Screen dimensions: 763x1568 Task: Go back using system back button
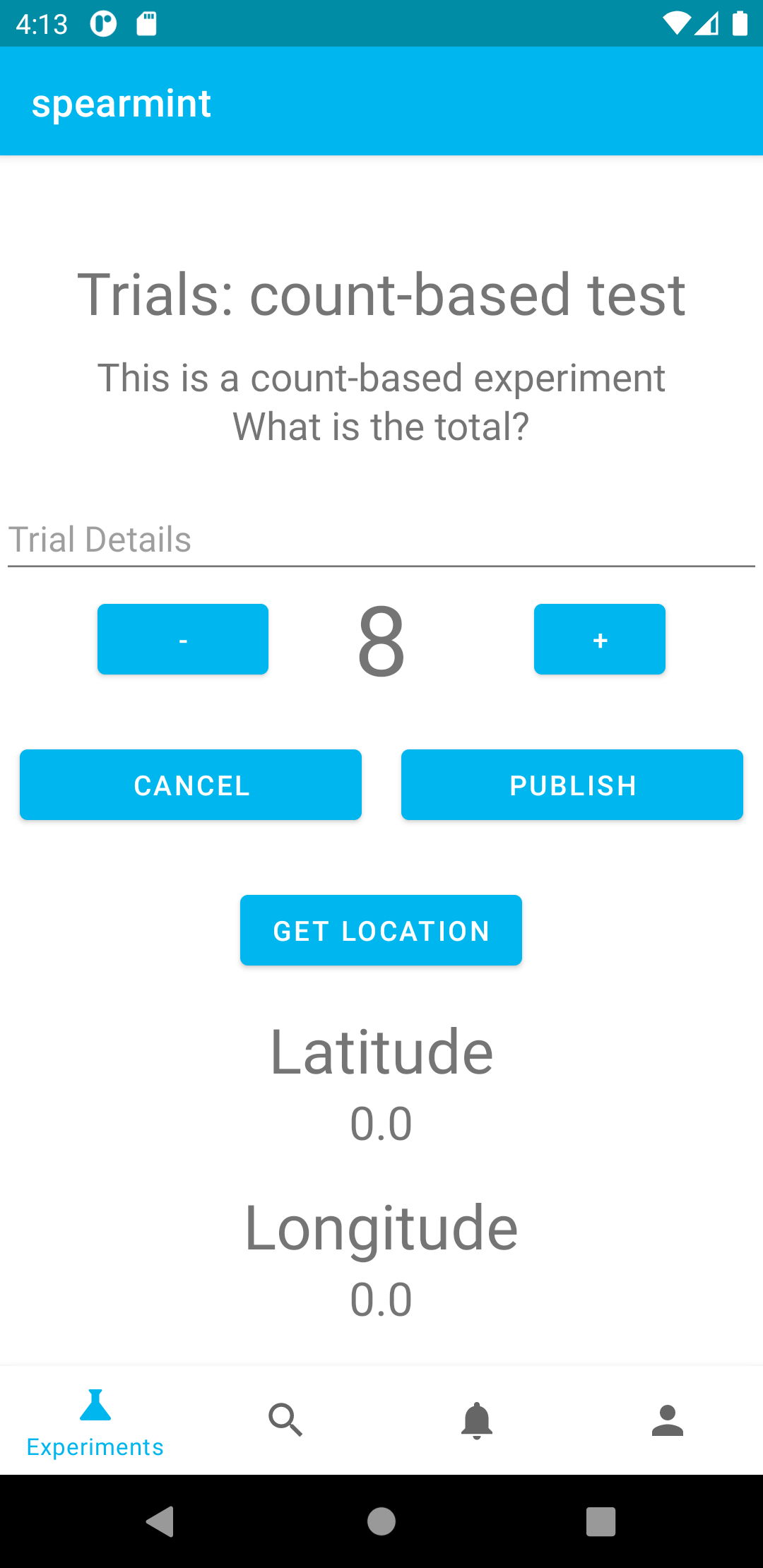[x=160, y=1521]
